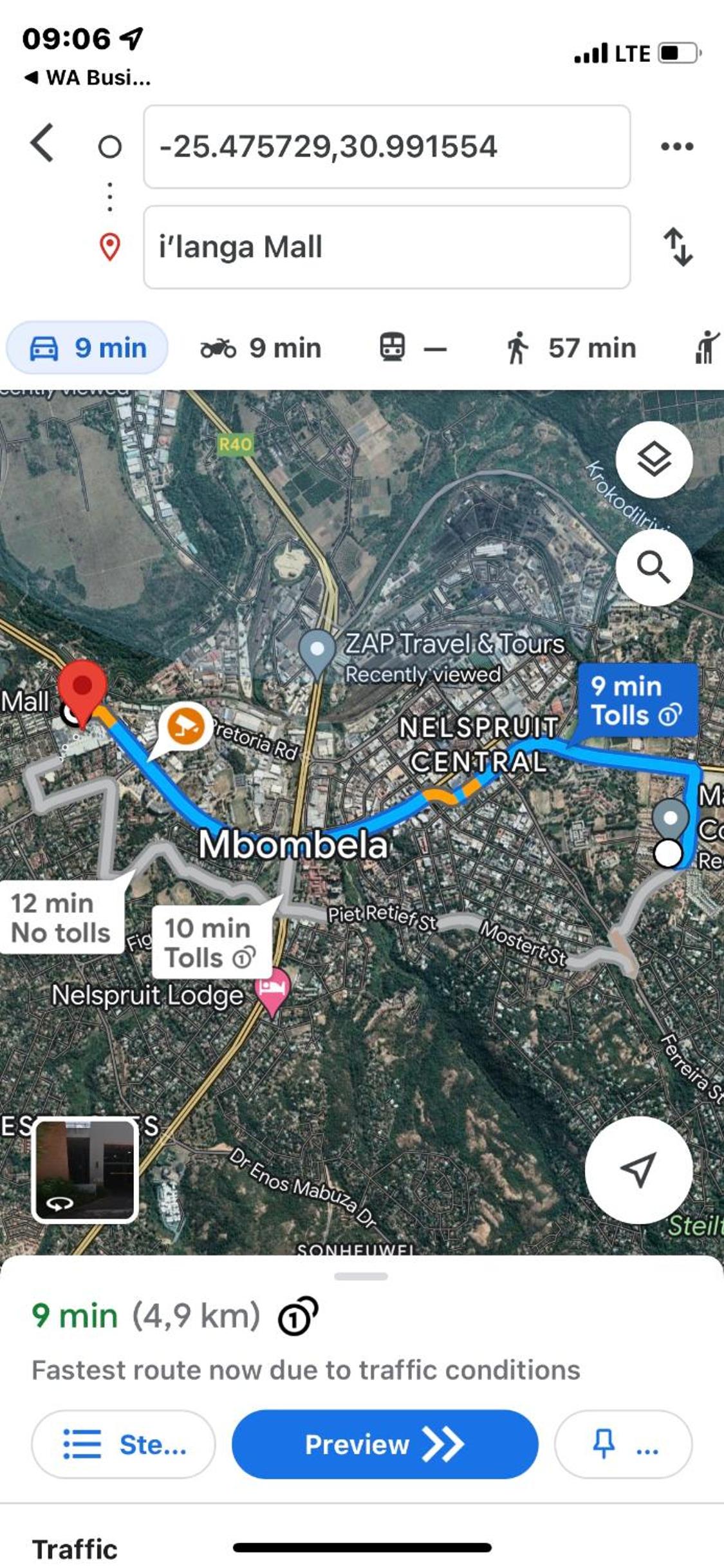
Task: Search along the route
Action: [x=654, y=567]
